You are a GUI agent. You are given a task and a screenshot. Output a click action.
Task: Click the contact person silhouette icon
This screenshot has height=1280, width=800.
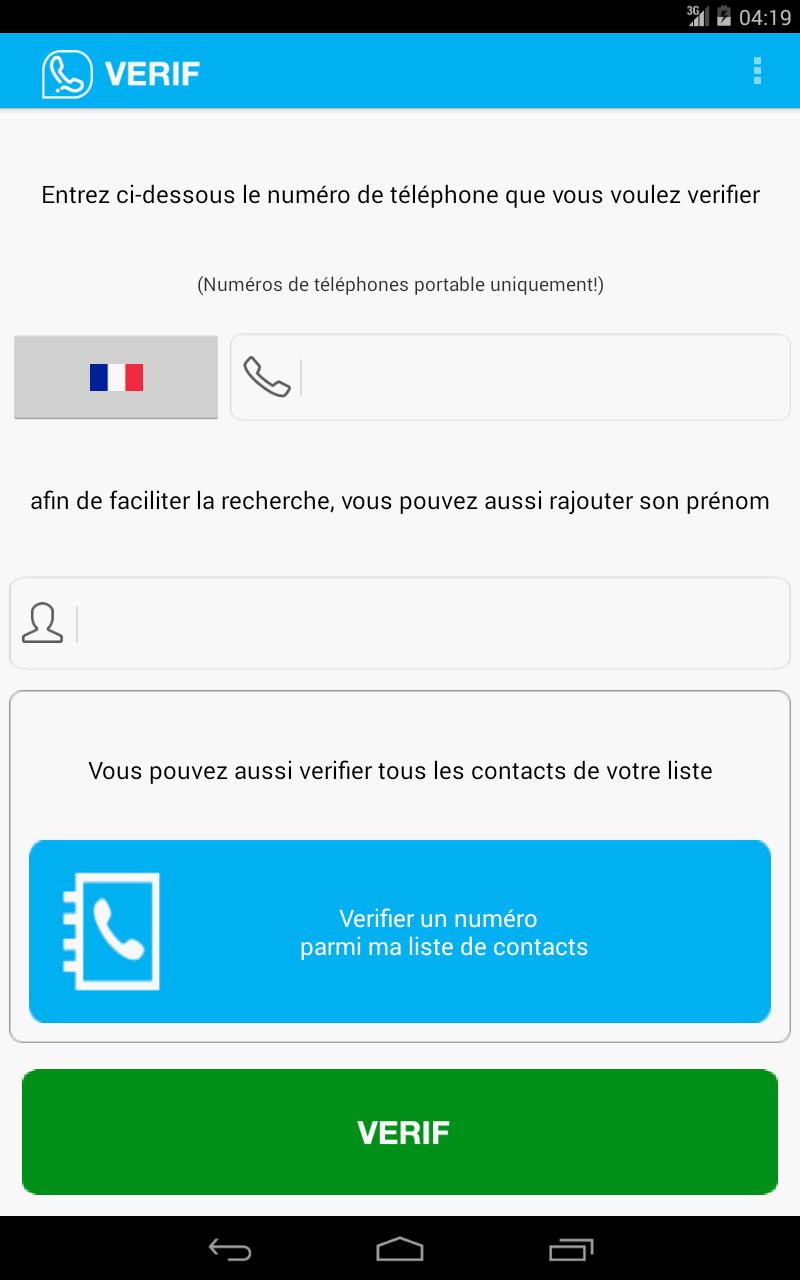click(42, 622)
